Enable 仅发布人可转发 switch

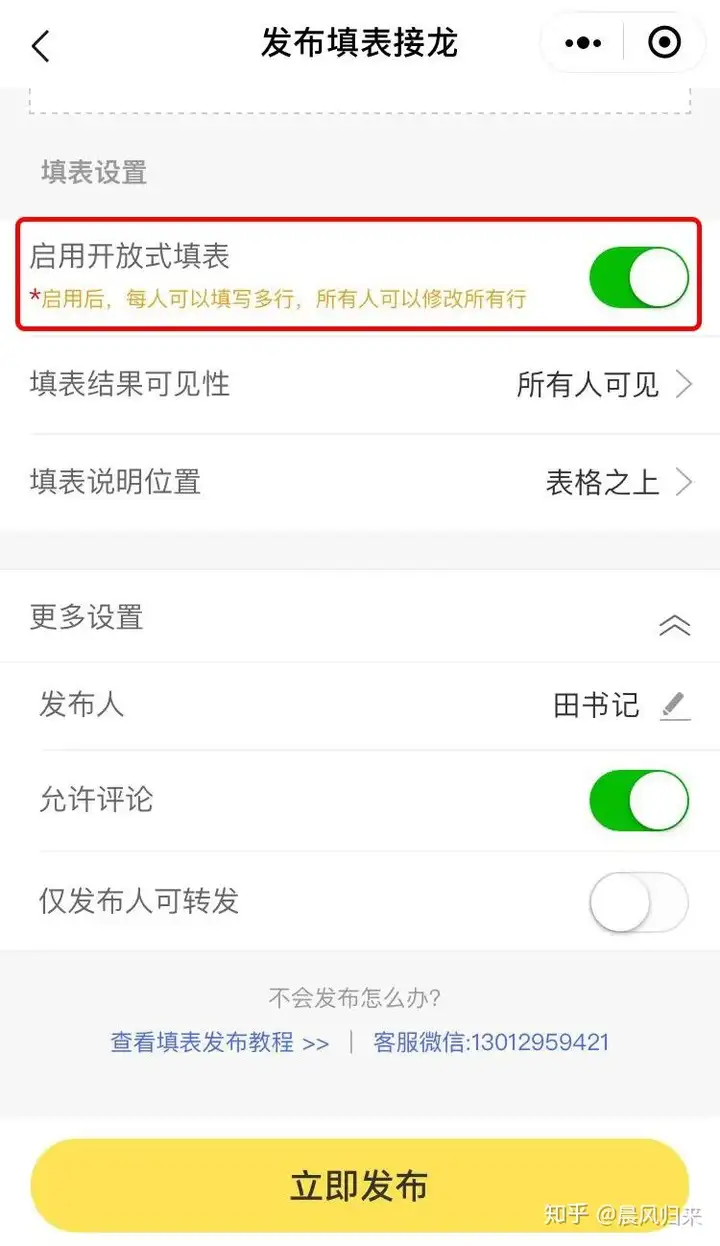coord(639,902)
